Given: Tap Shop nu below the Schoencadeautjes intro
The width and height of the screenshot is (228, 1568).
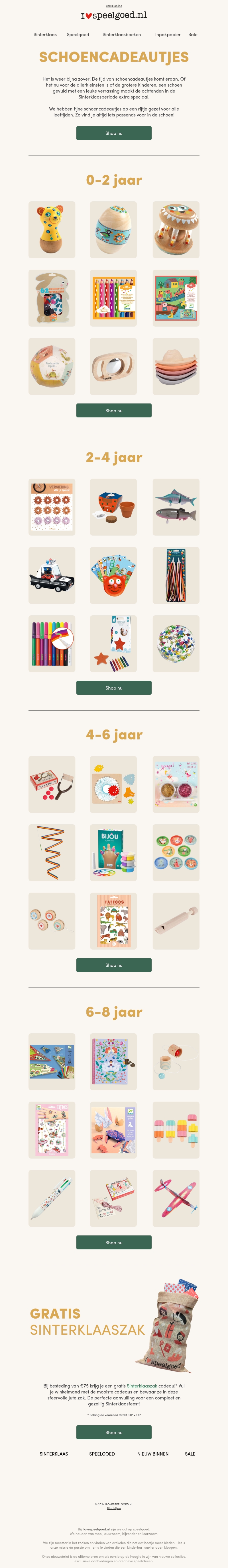Looking at the screenshot, I should click(x=114, y=133).
